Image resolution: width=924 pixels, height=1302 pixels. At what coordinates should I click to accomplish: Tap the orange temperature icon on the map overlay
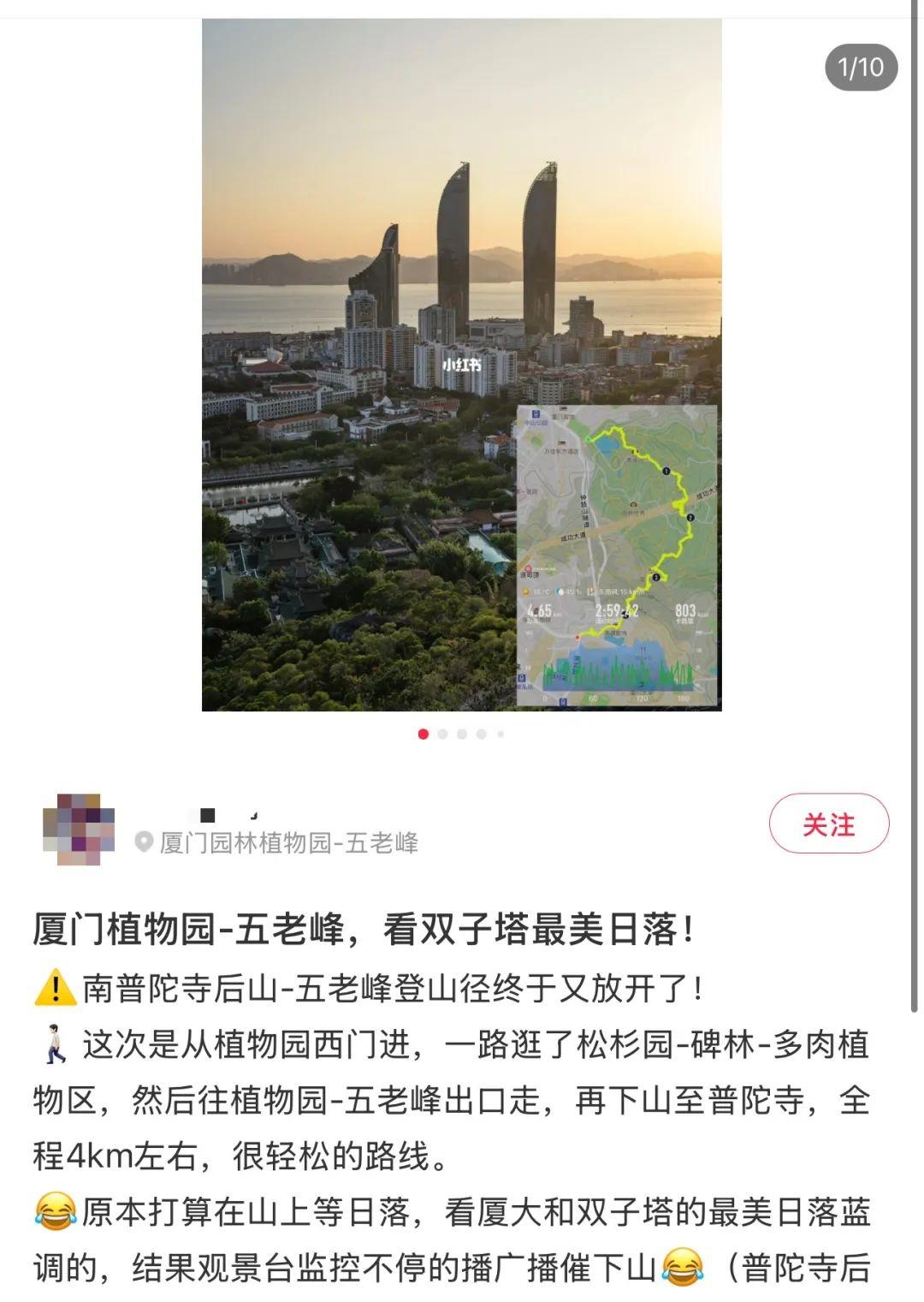tap(526, 590)
